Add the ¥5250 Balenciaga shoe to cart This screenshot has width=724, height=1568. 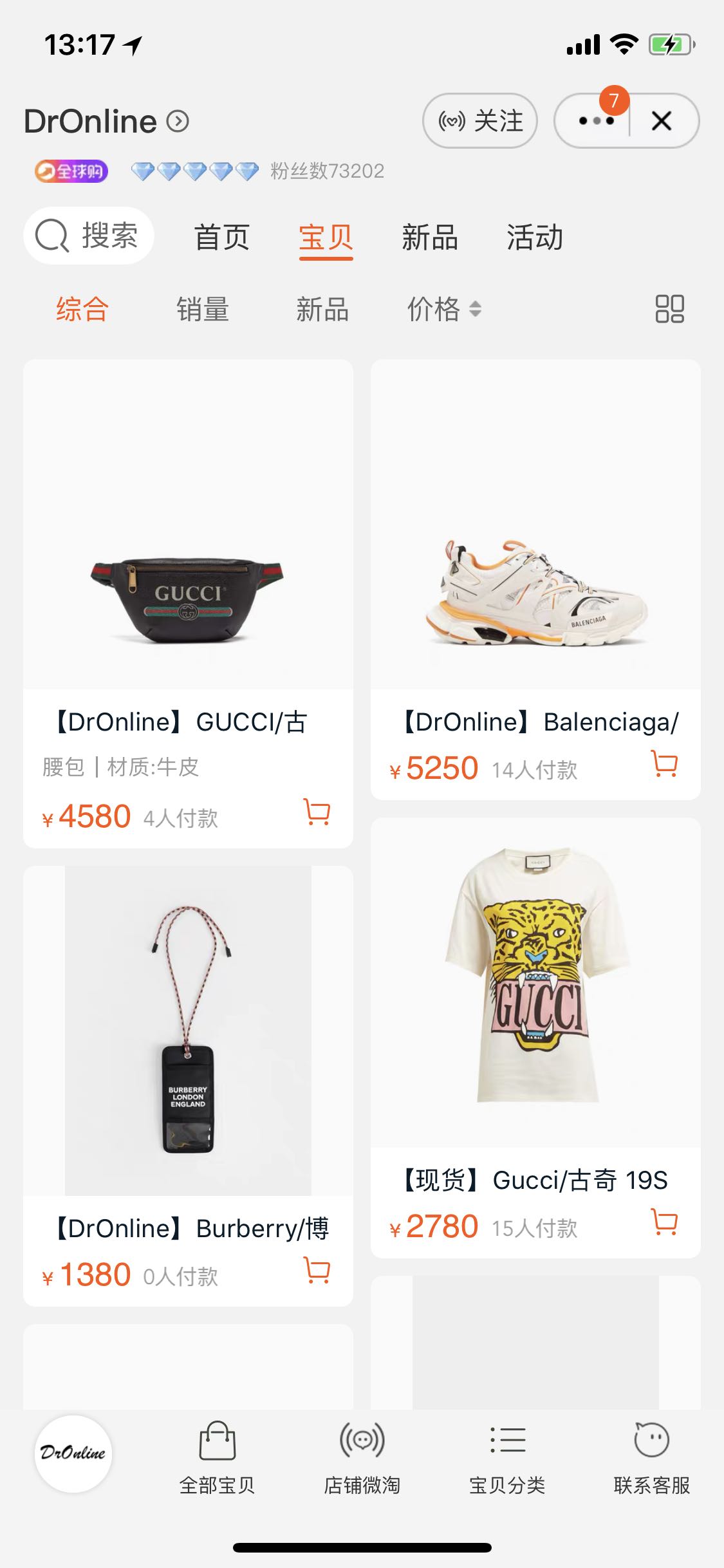coord(664,764)
